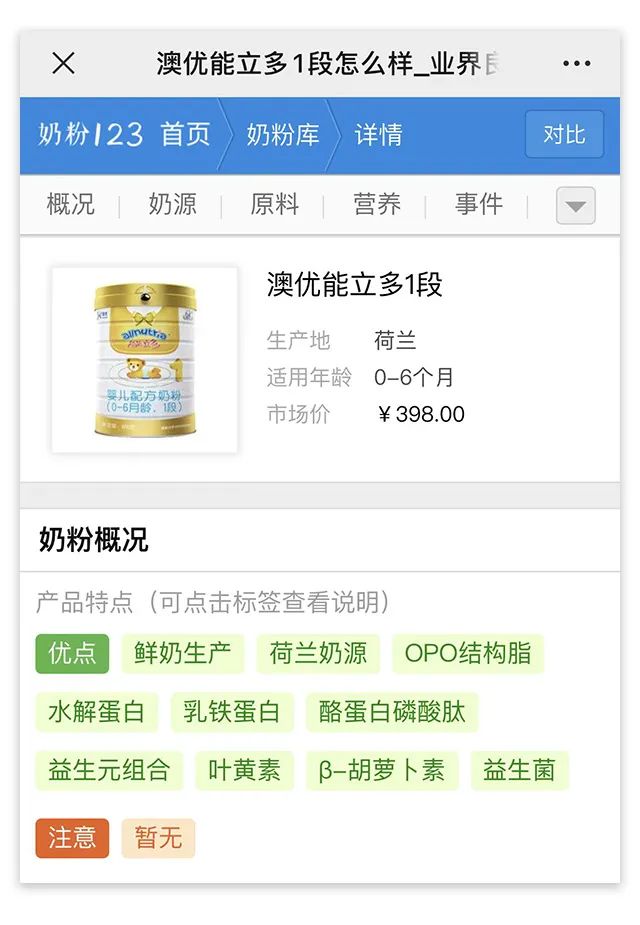This screenshot has width=640, height=925.
Task: Tap the 对比 compare button
Action: point(564,134)
